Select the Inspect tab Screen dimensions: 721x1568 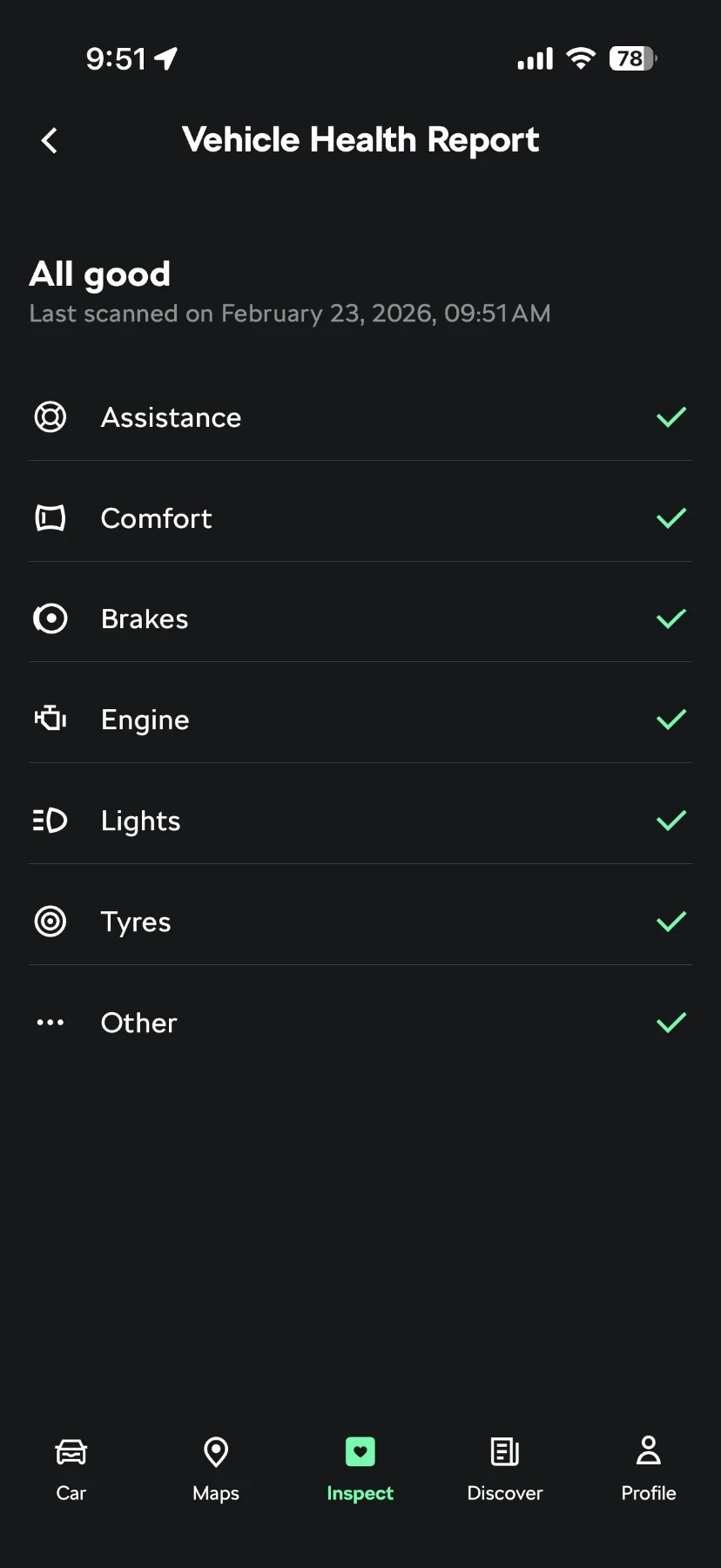click(360, 1469)
